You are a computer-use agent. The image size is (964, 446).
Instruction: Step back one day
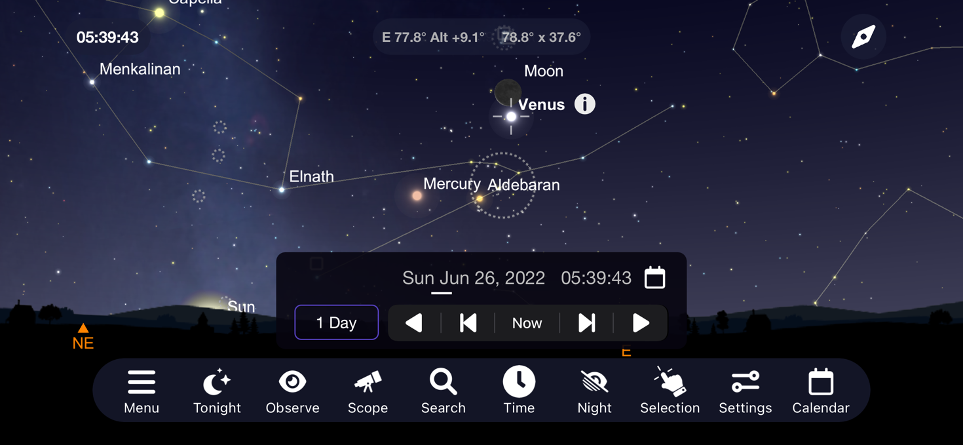467,323
